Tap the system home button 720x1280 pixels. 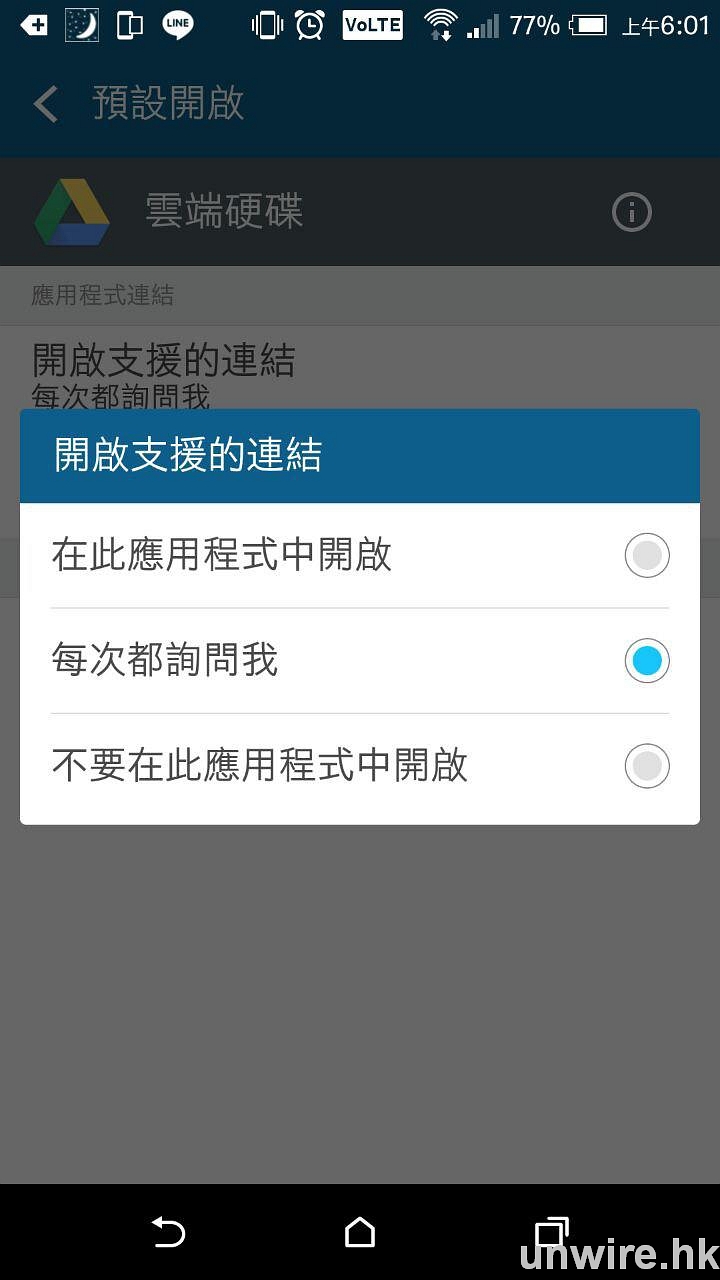coord(360,1233)
